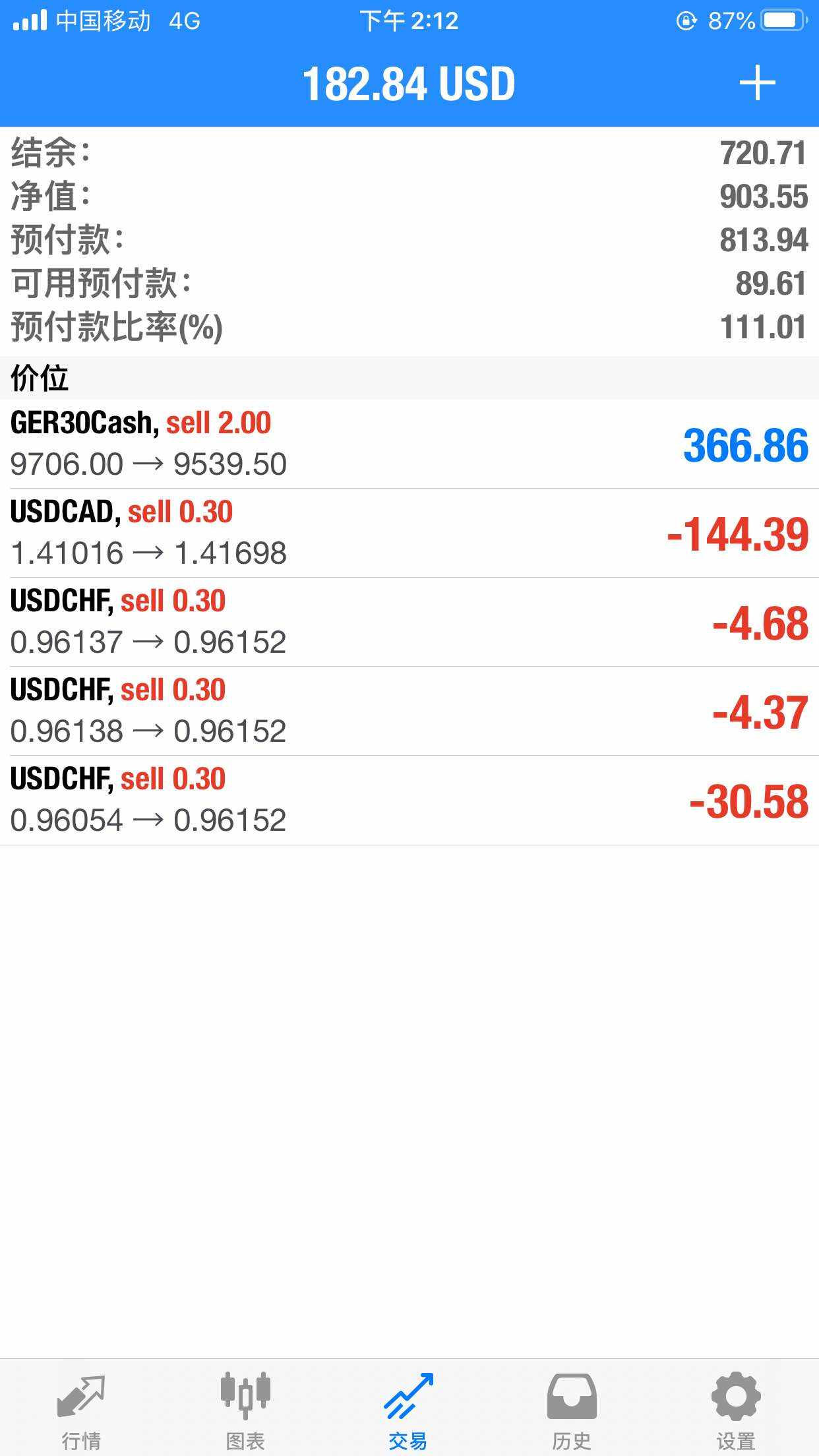Select USDCHF position opened at 0.96137
Viewport: 819px width, 1456px height.
tap(409, 622)
